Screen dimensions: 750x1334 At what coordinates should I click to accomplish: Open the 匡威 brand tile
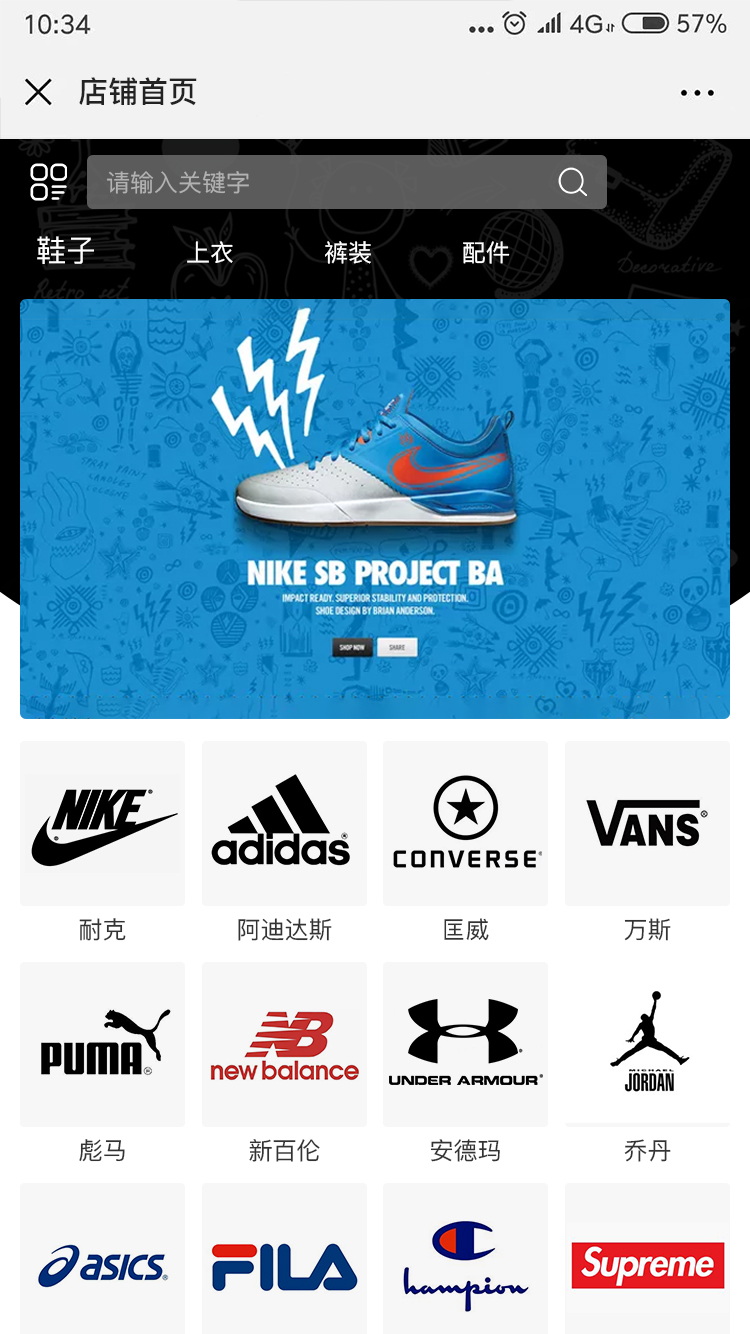click(465, 824)
